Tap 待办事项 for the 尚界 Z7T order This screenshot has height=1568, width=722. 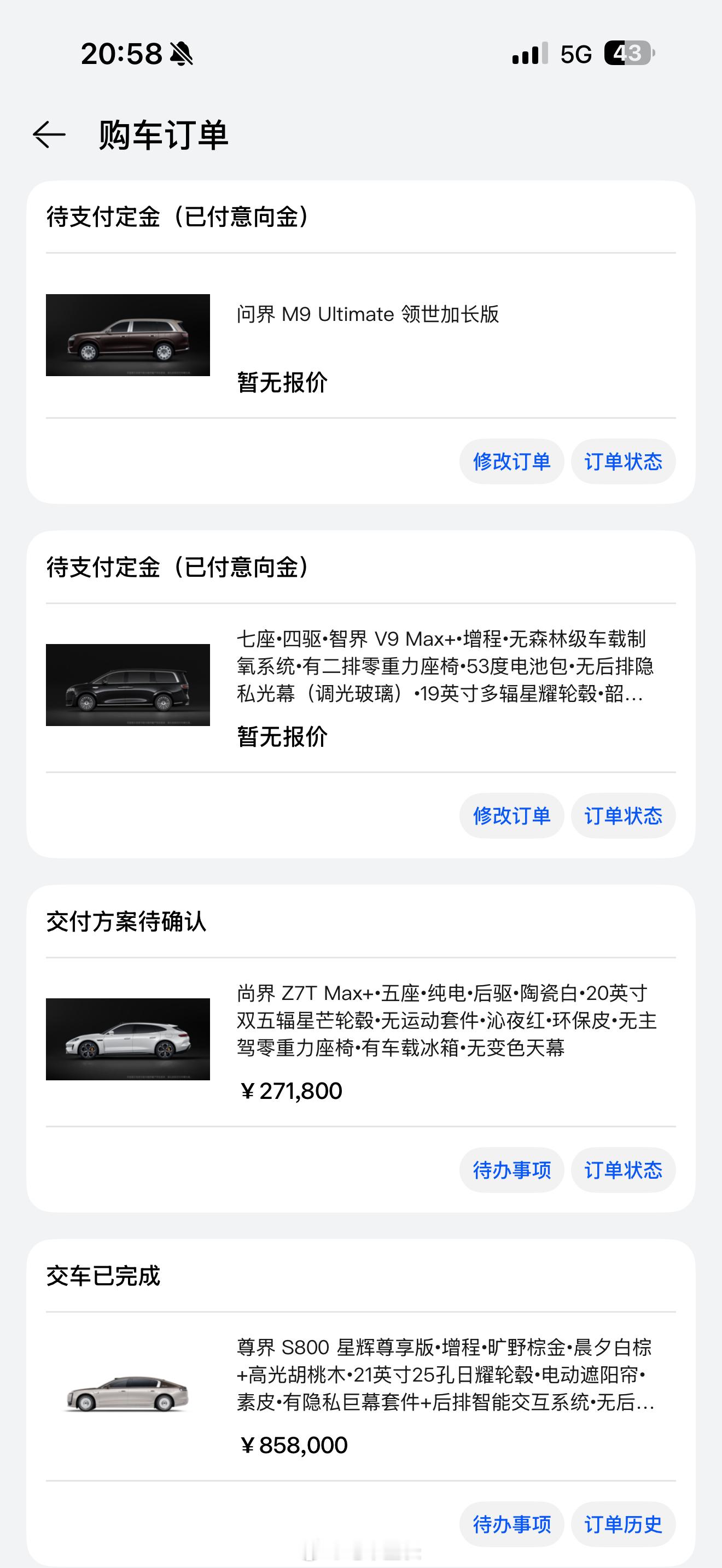click(x=511, y=1169)
